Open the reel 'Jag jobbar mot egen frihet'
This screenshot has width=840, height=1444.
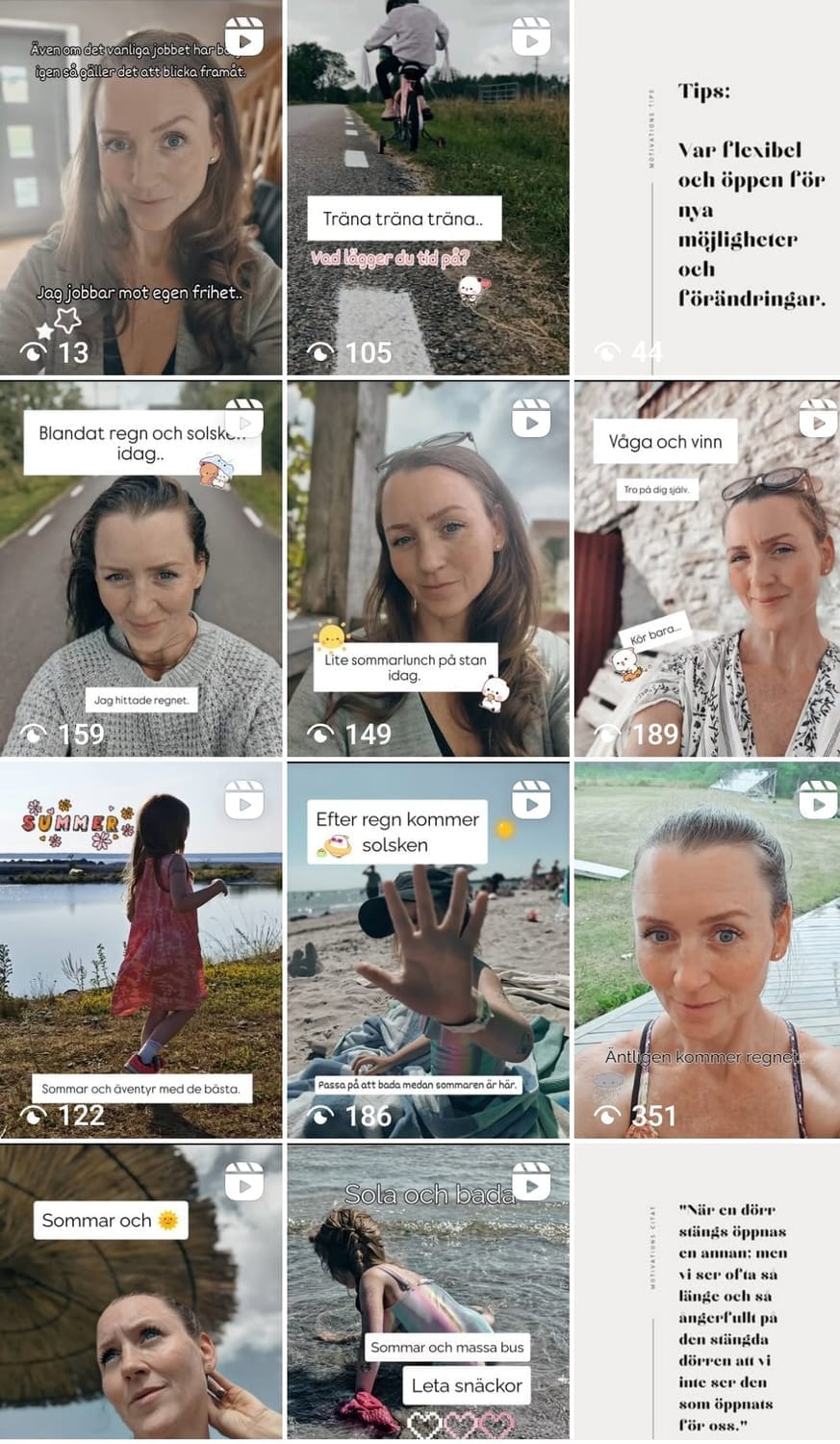140,188
